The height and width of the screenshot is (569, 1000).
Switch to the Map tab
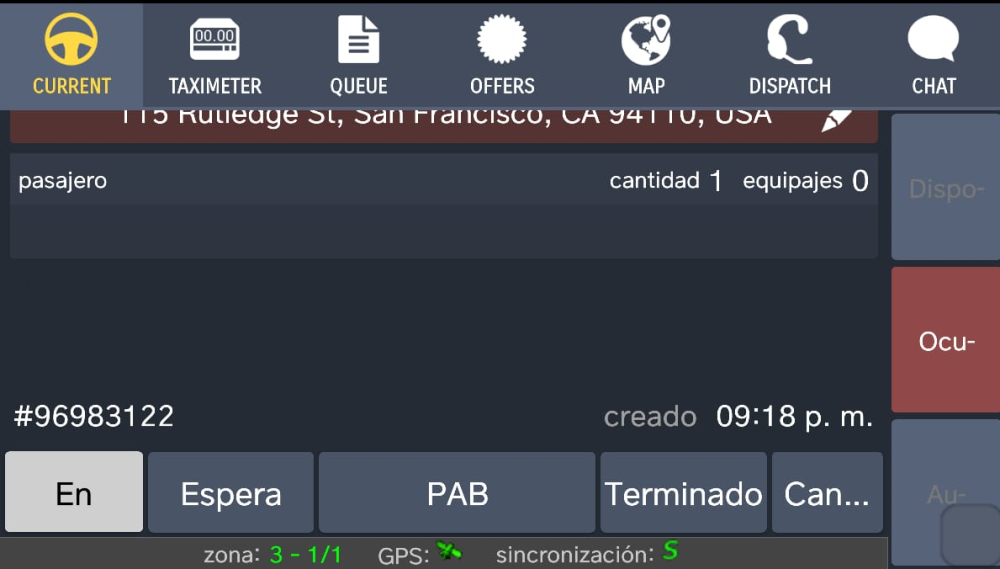pyautogui.click(x=646, y=56)
